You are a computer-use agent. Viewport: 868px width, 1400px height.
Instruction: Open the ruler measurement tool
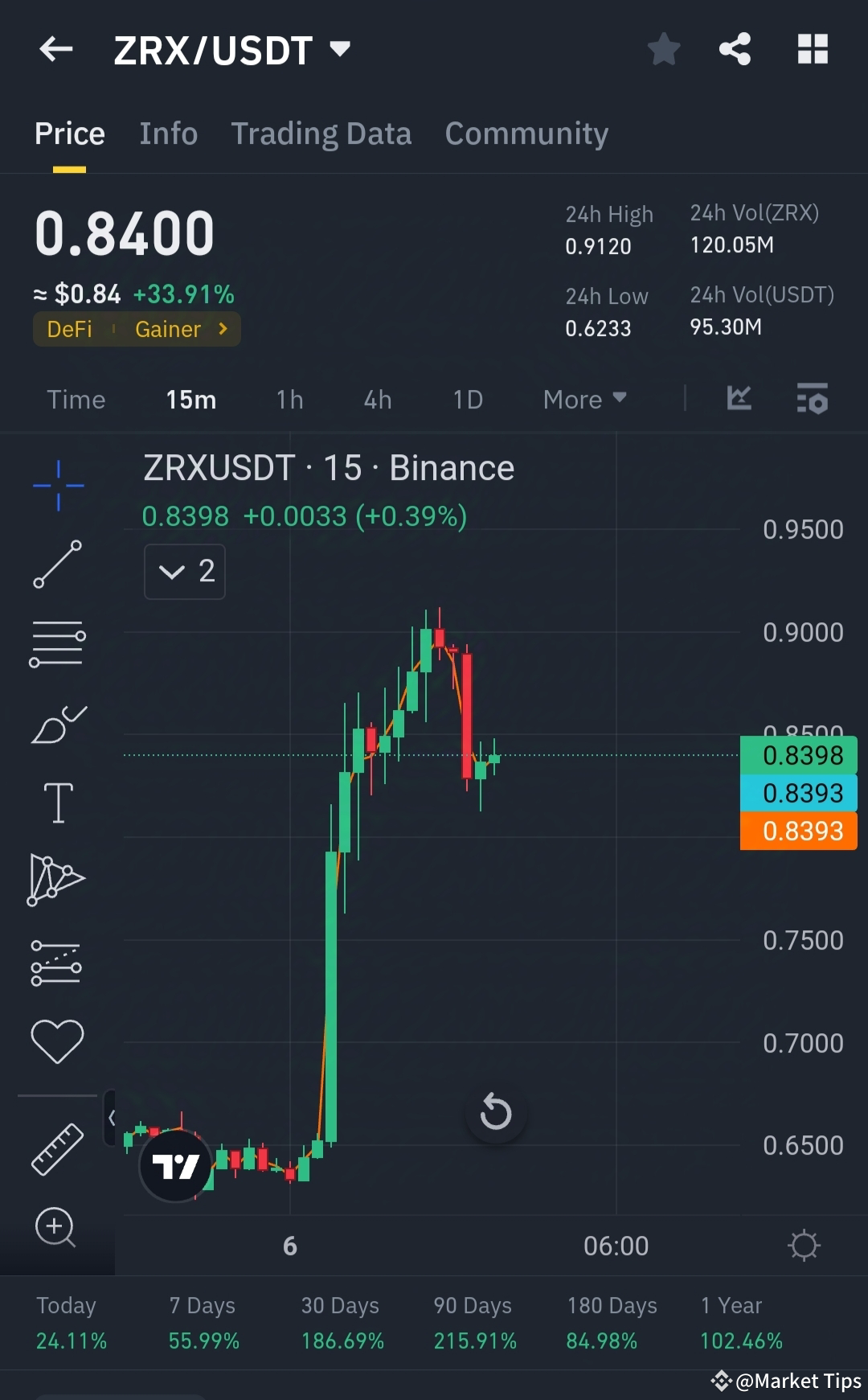[x=57, y=1148]
